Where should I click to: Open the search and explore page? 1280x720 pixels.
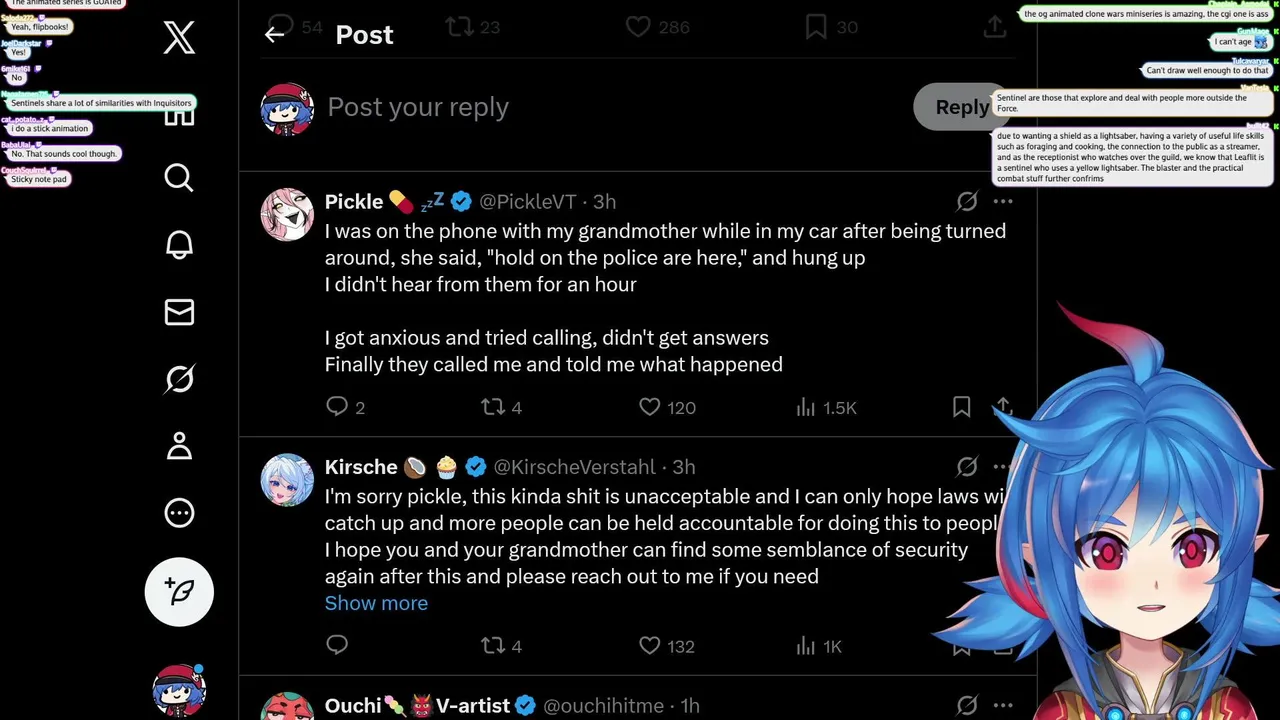(x=179, y=178)
